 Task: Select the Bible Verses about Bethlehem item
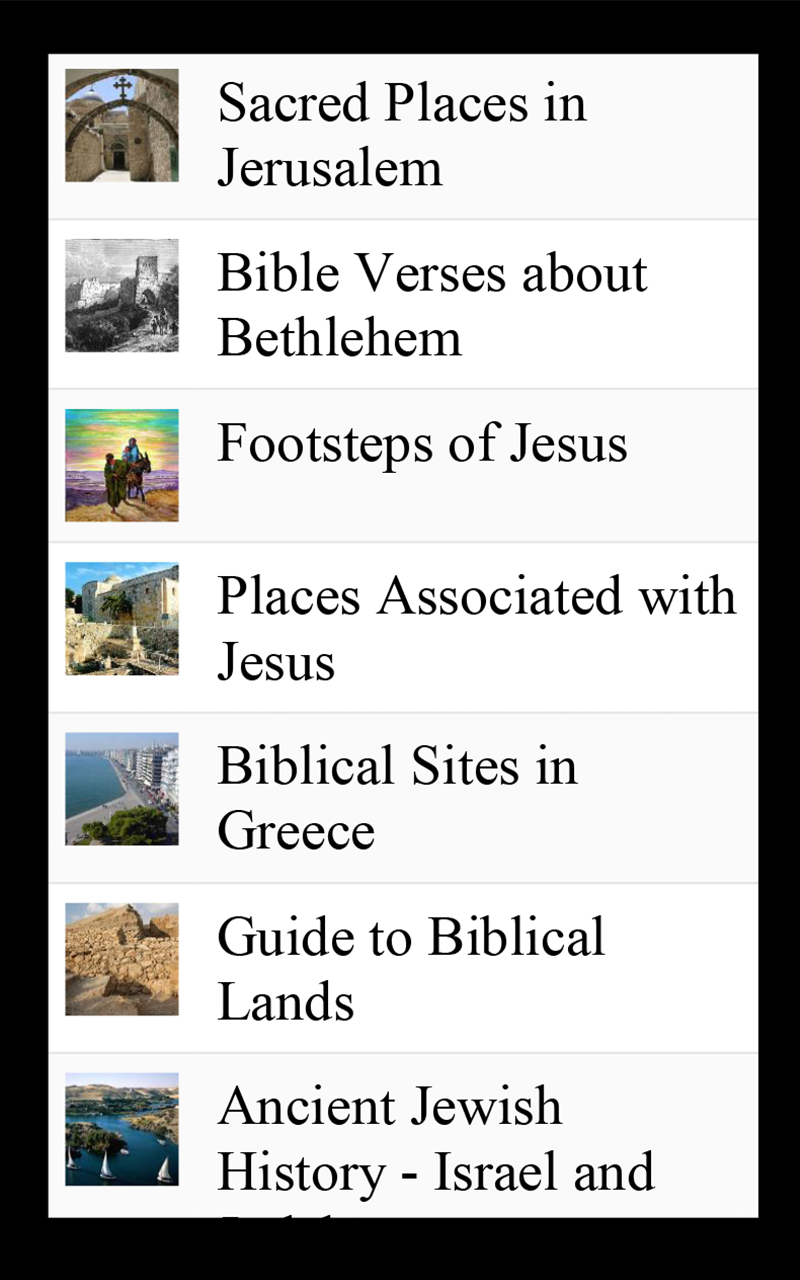tap(400, 304)
